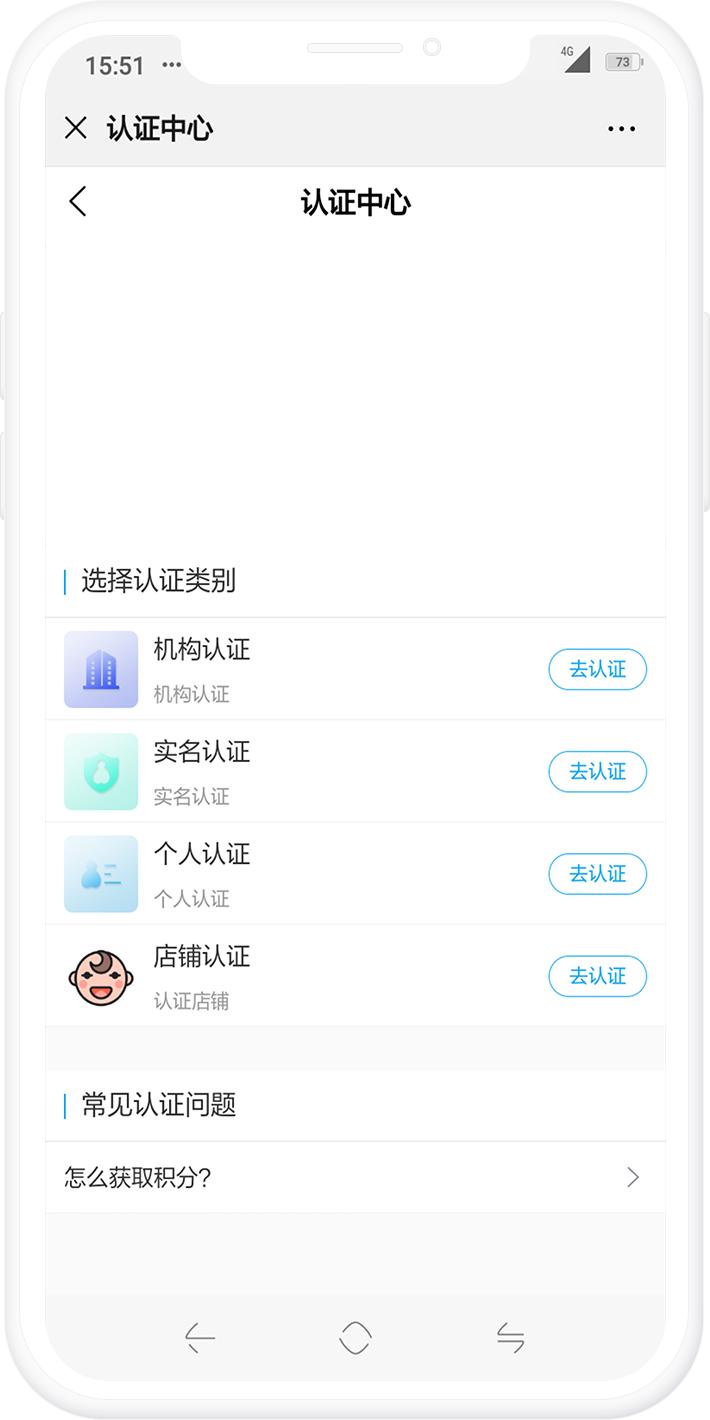The width and height of the screenshot is (710, 1420).
Task: Tap 去认证 for 机构认证
Action: [597, 670]
